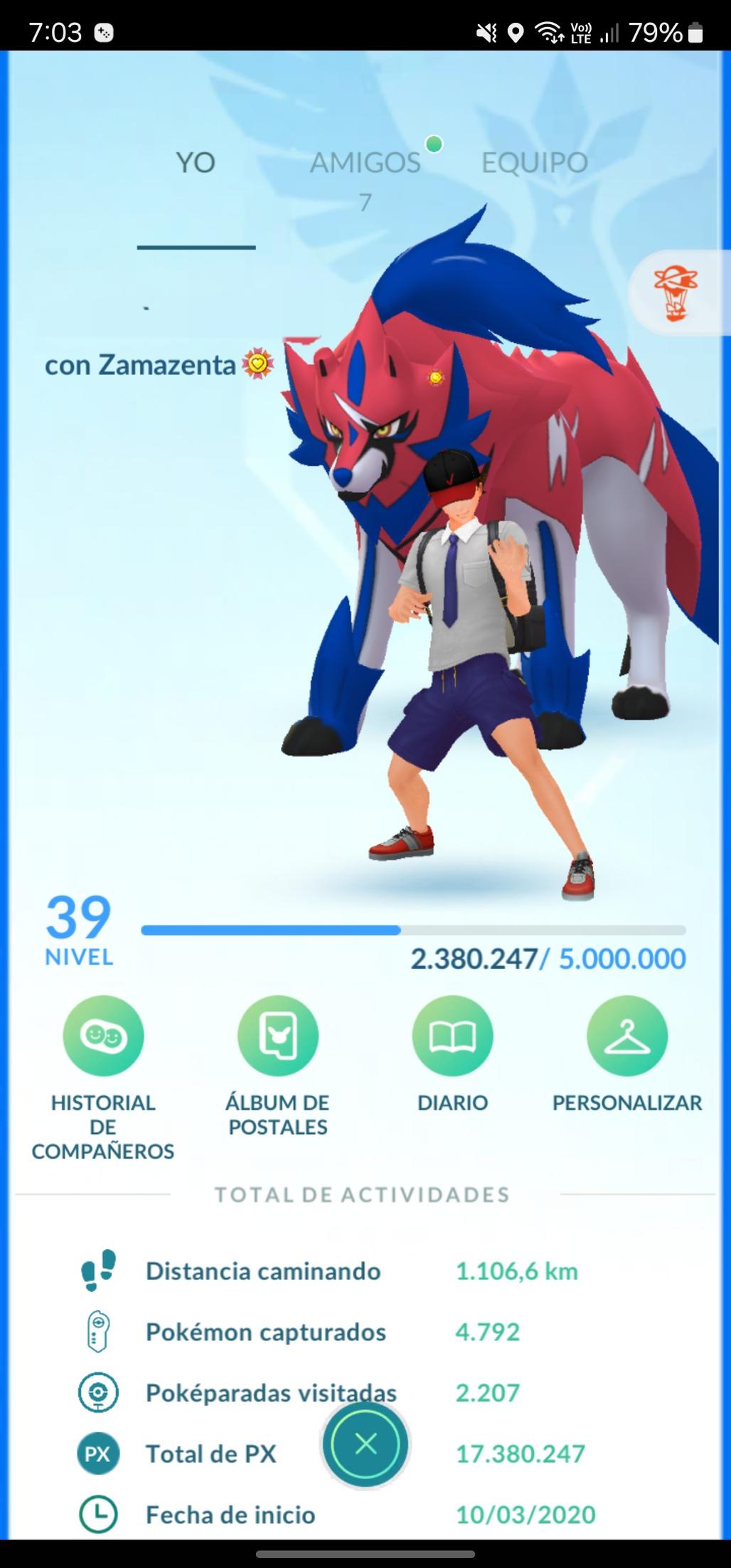Viewport: 731px width, 1568px height.
Task: Close the trainer profile screen
Action: (365, 1443)
